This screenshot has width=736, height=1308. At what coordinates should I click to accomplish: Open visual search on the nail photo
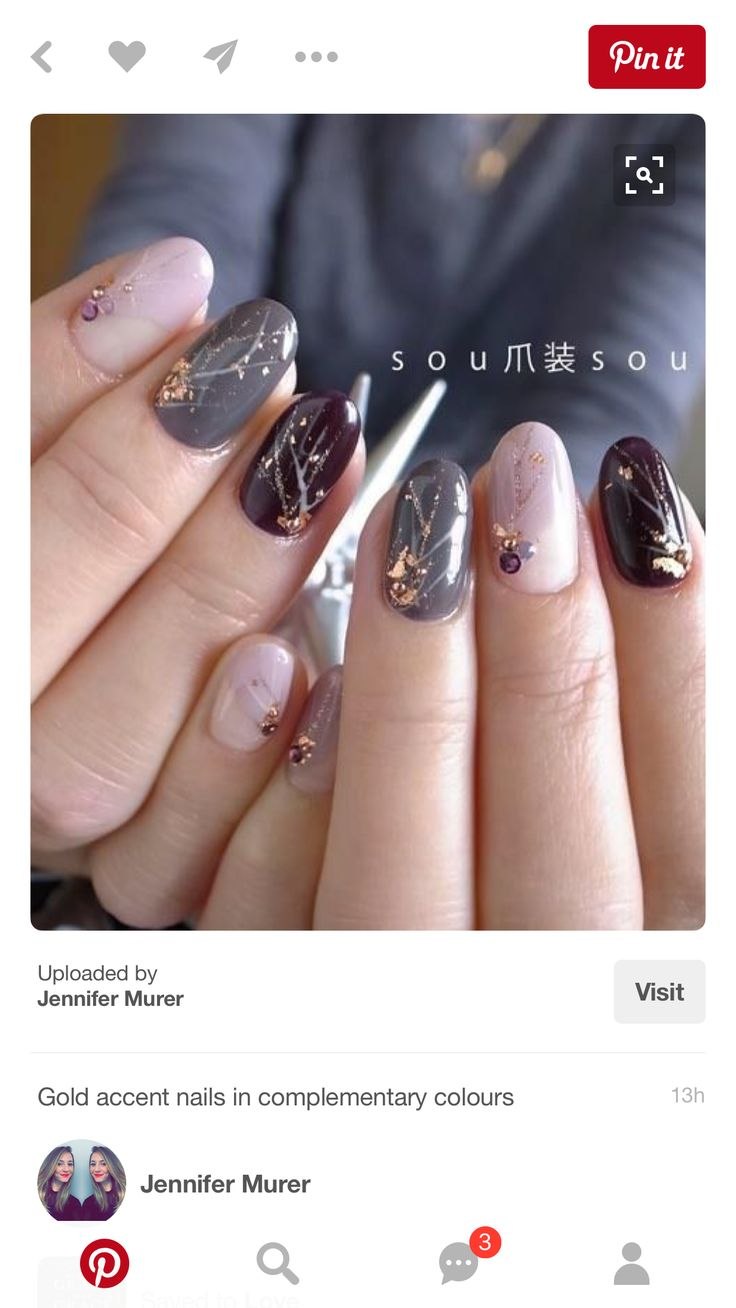(644, 176)
